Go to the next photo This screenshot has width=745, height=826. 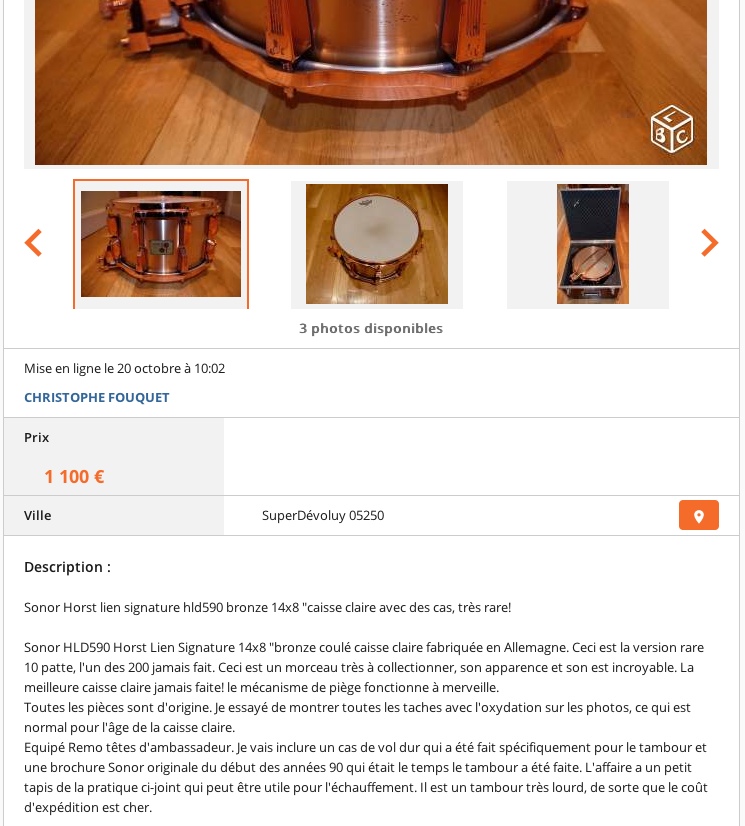pos(709,243)
